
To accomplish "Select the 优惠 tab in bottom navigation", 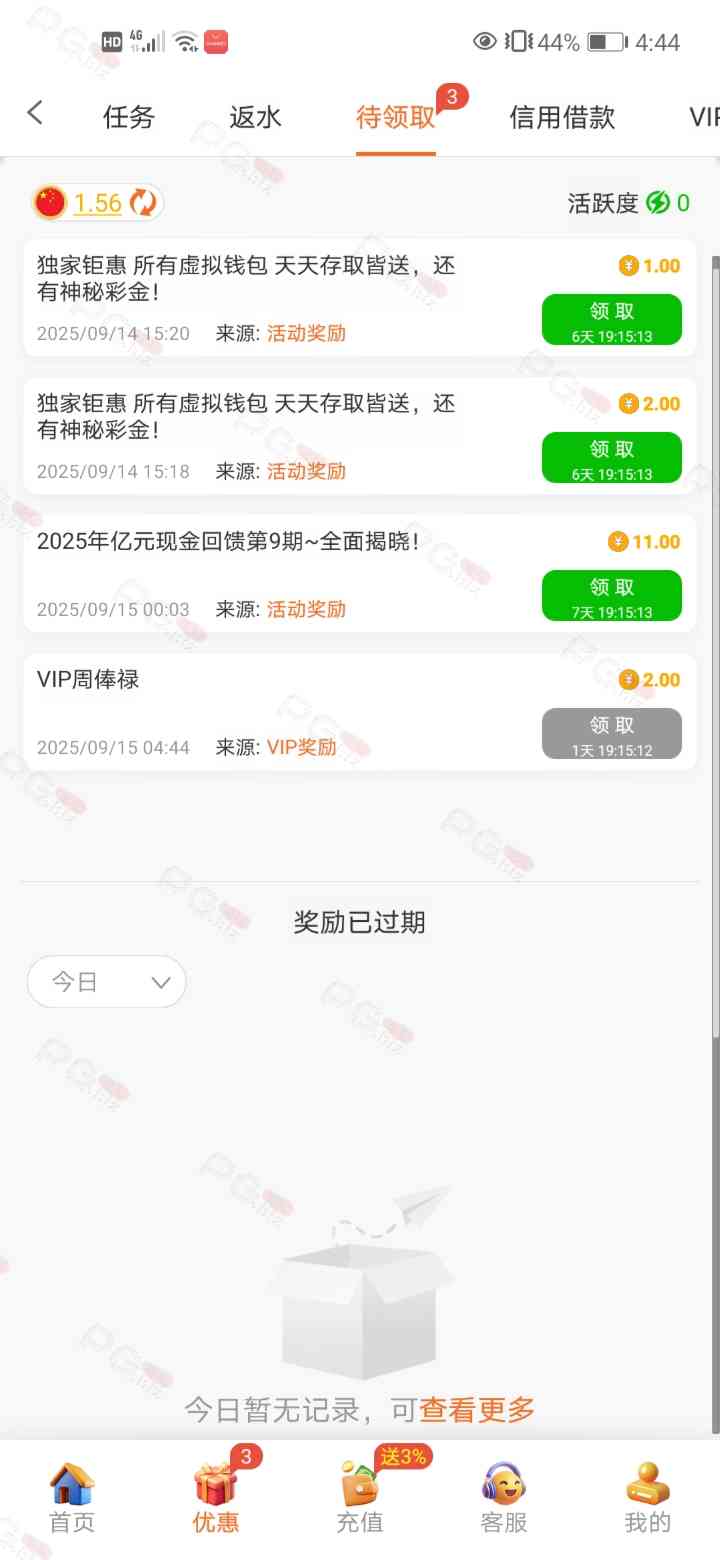I will [216, 1497].
